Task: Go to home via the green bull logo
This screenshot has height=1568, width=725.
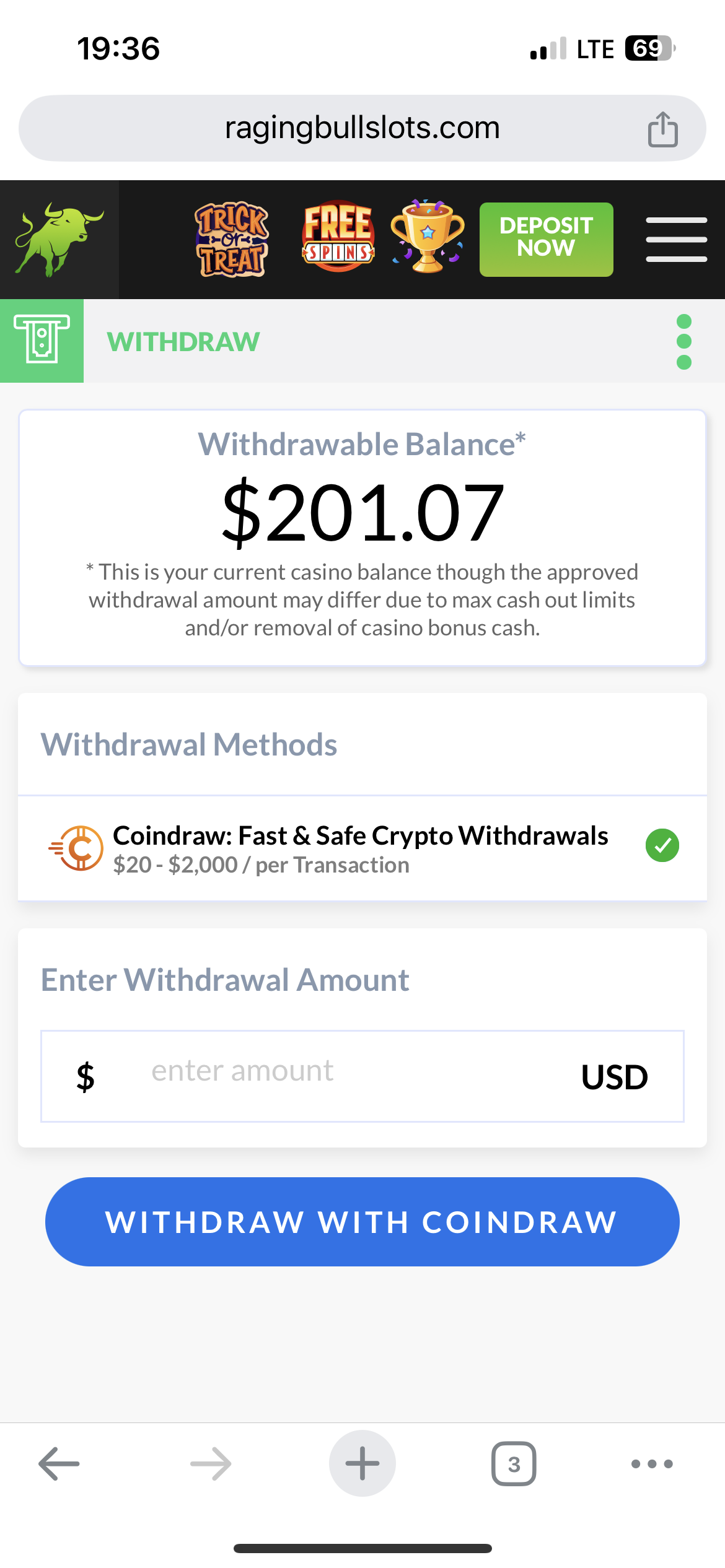Action: point(59,239)
